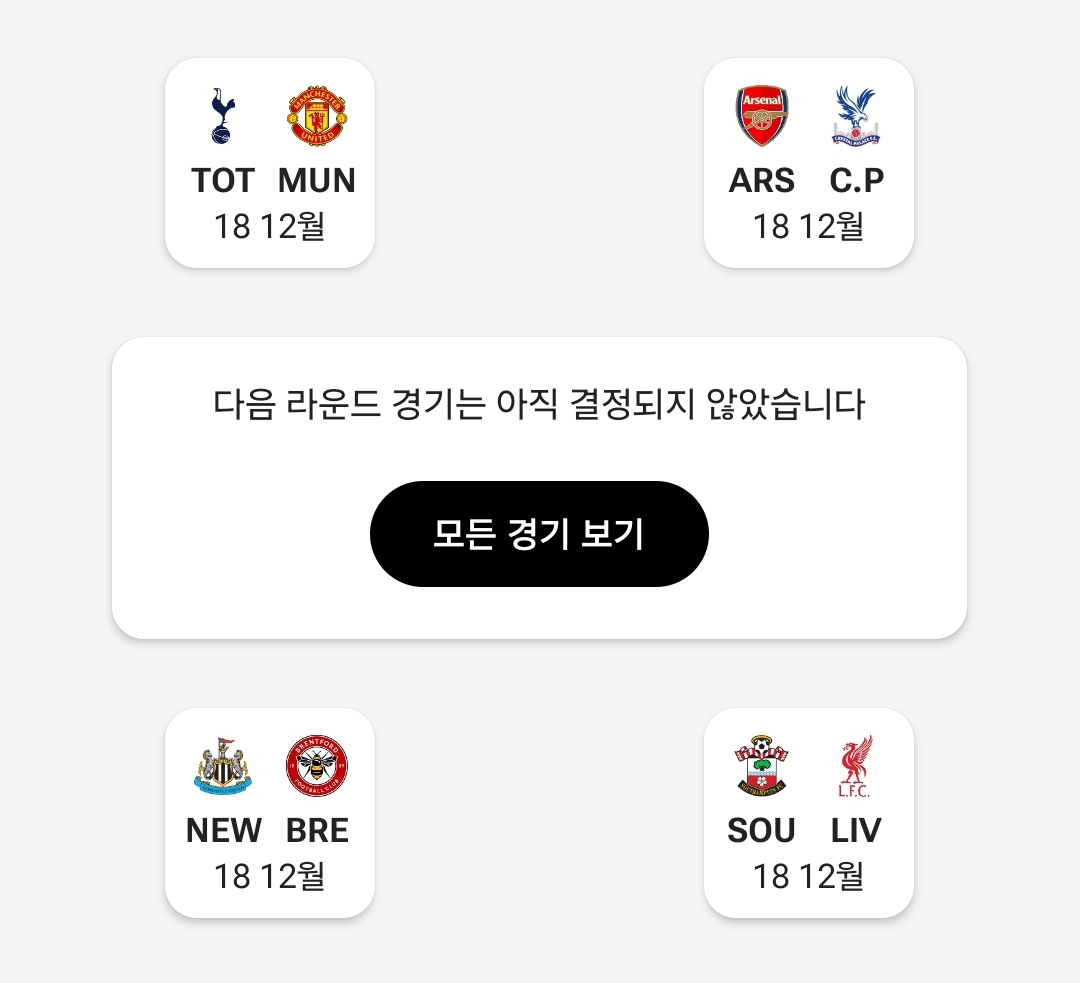
Task: View the SOU vs LIV match card
Action: 808,813
